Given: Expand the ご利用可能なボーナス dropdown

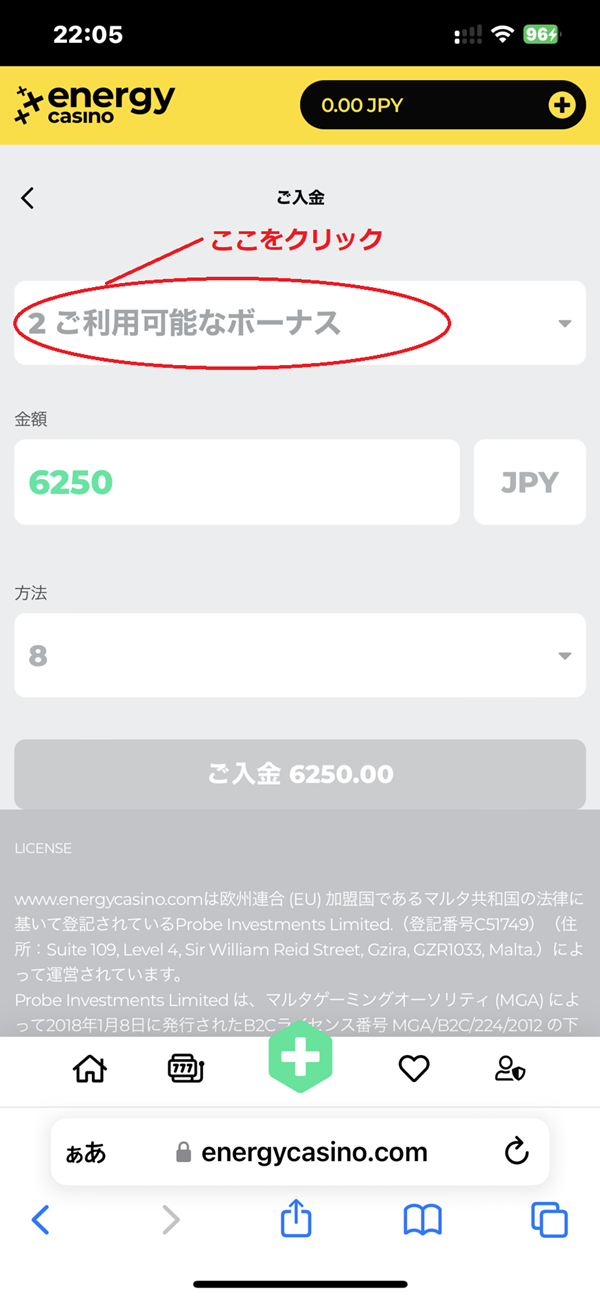Looking at the screenshot, I should 300,323.
